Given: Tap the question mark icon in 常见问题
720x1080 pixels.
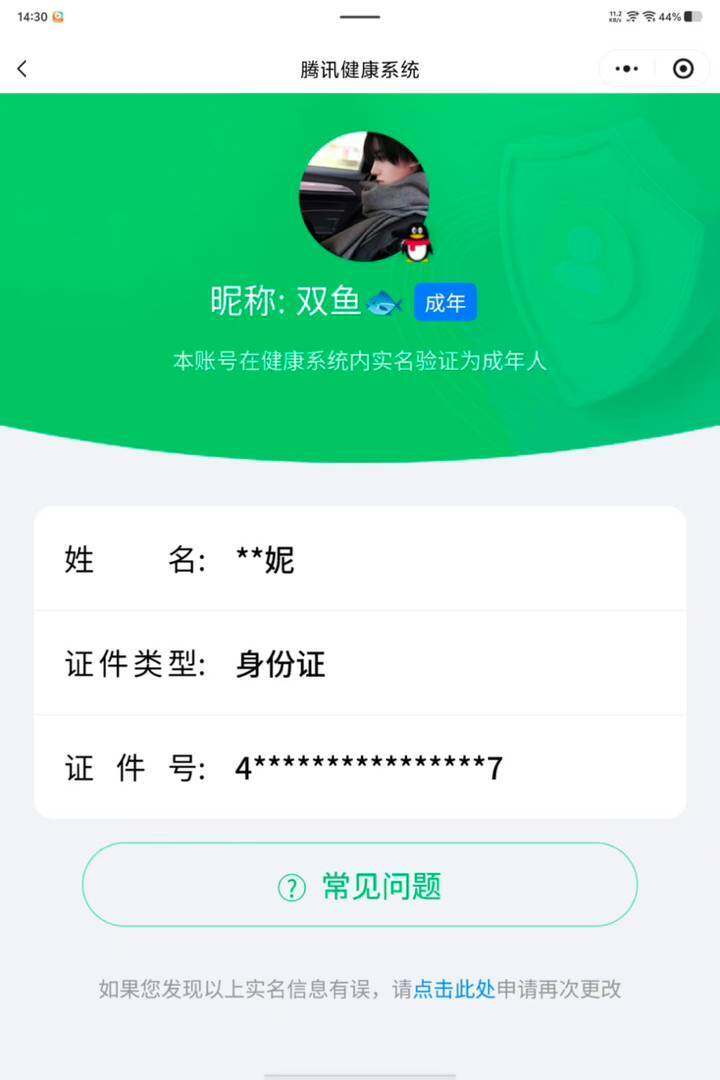Looking at the screenshot, I should [289, 884].
